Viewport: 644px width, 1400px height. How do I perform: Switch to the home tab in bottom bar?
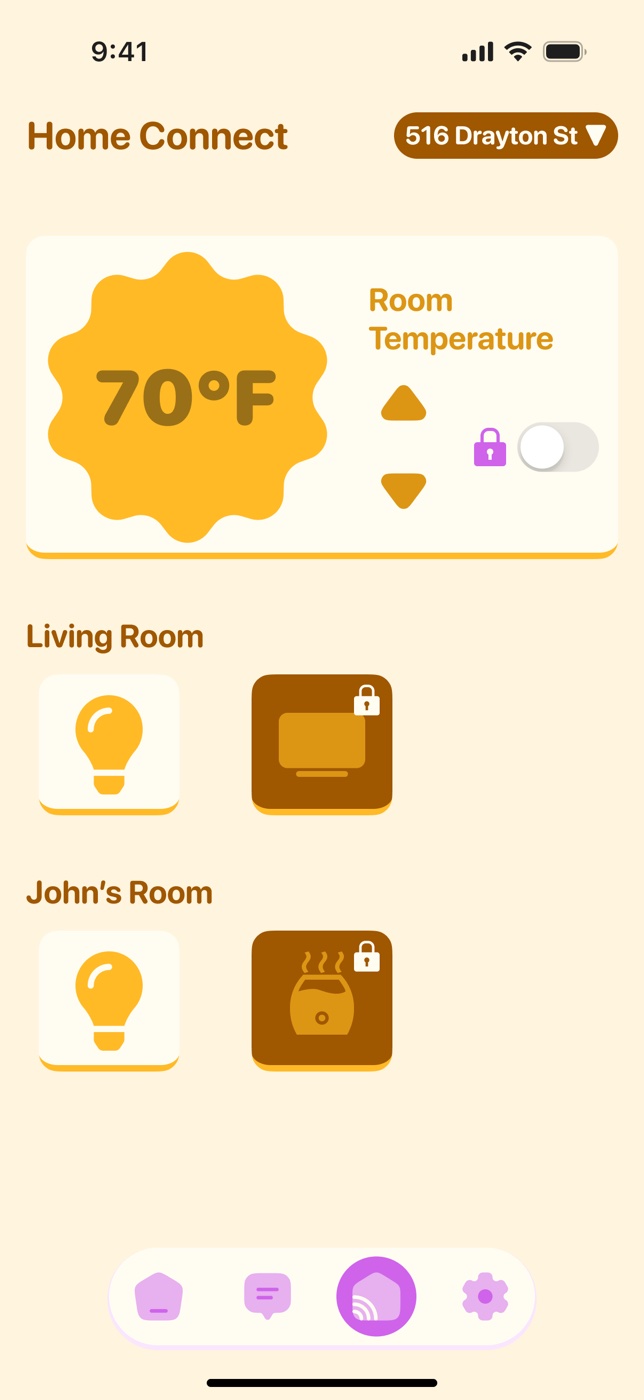point(159,1297)
